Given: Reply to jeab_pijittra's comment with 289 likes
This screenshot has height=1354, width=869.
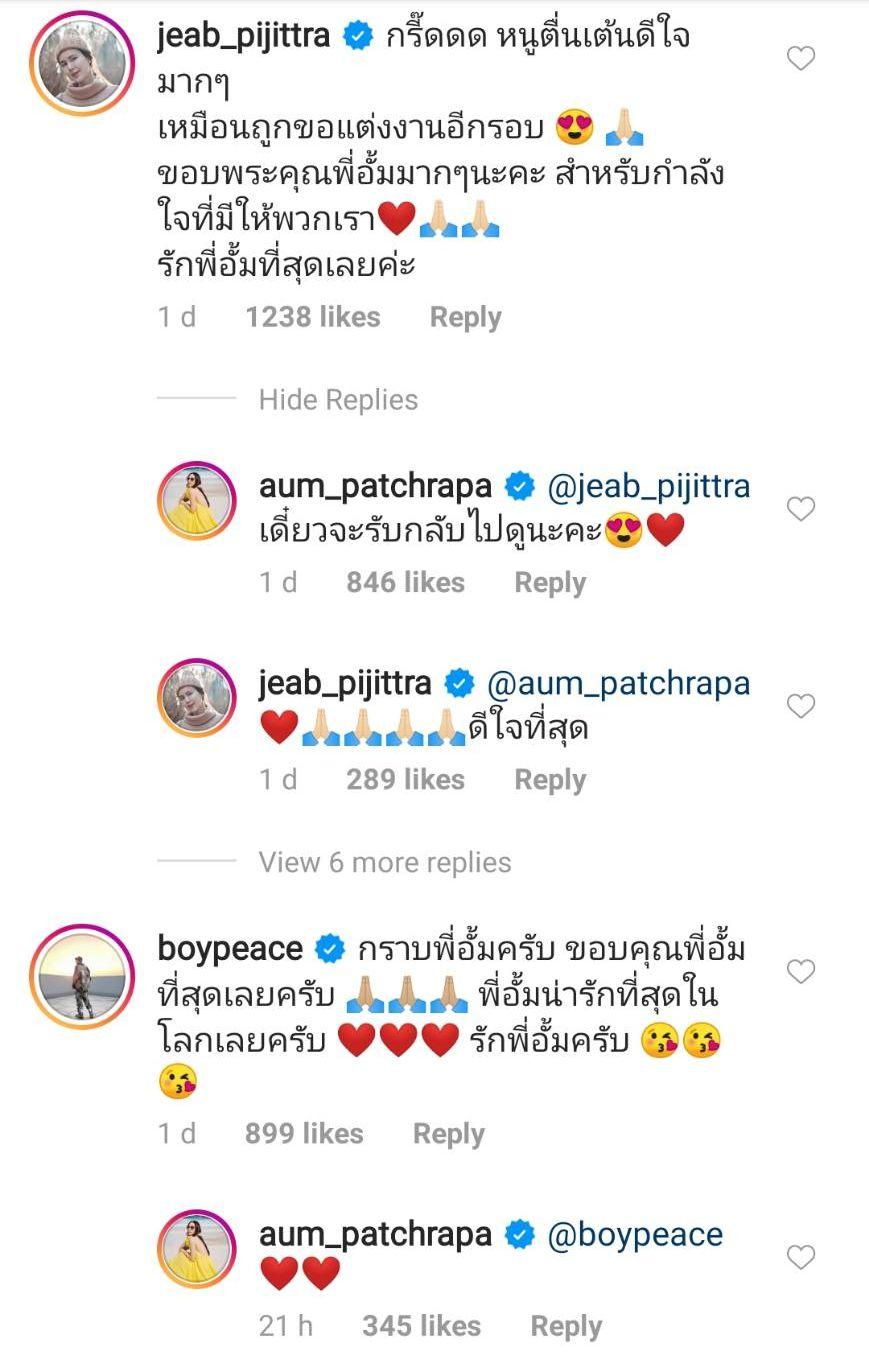Looking at the screenshot, I should pos(549,780).
